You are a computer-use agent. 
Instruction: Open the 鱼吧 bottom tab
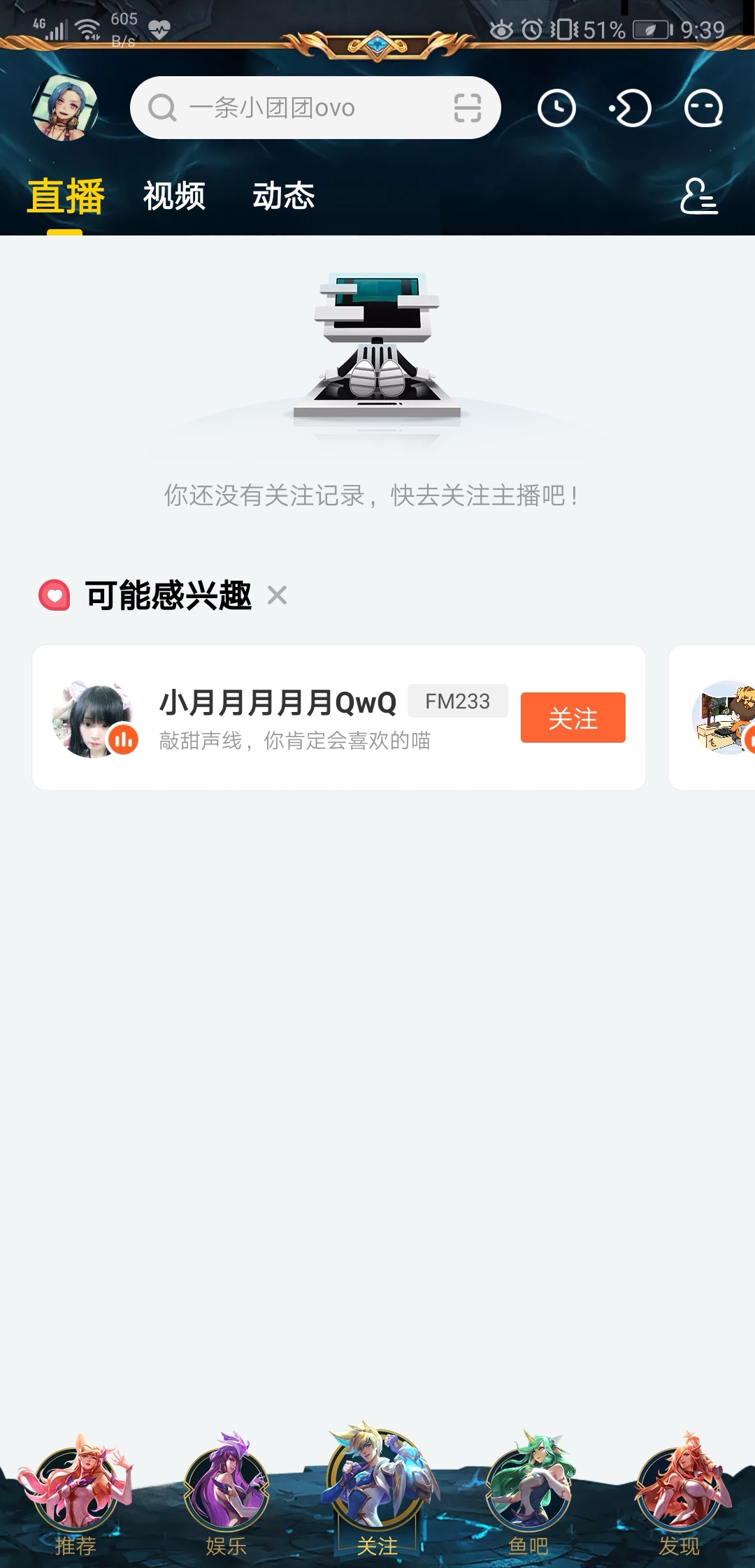point(528,1495)
